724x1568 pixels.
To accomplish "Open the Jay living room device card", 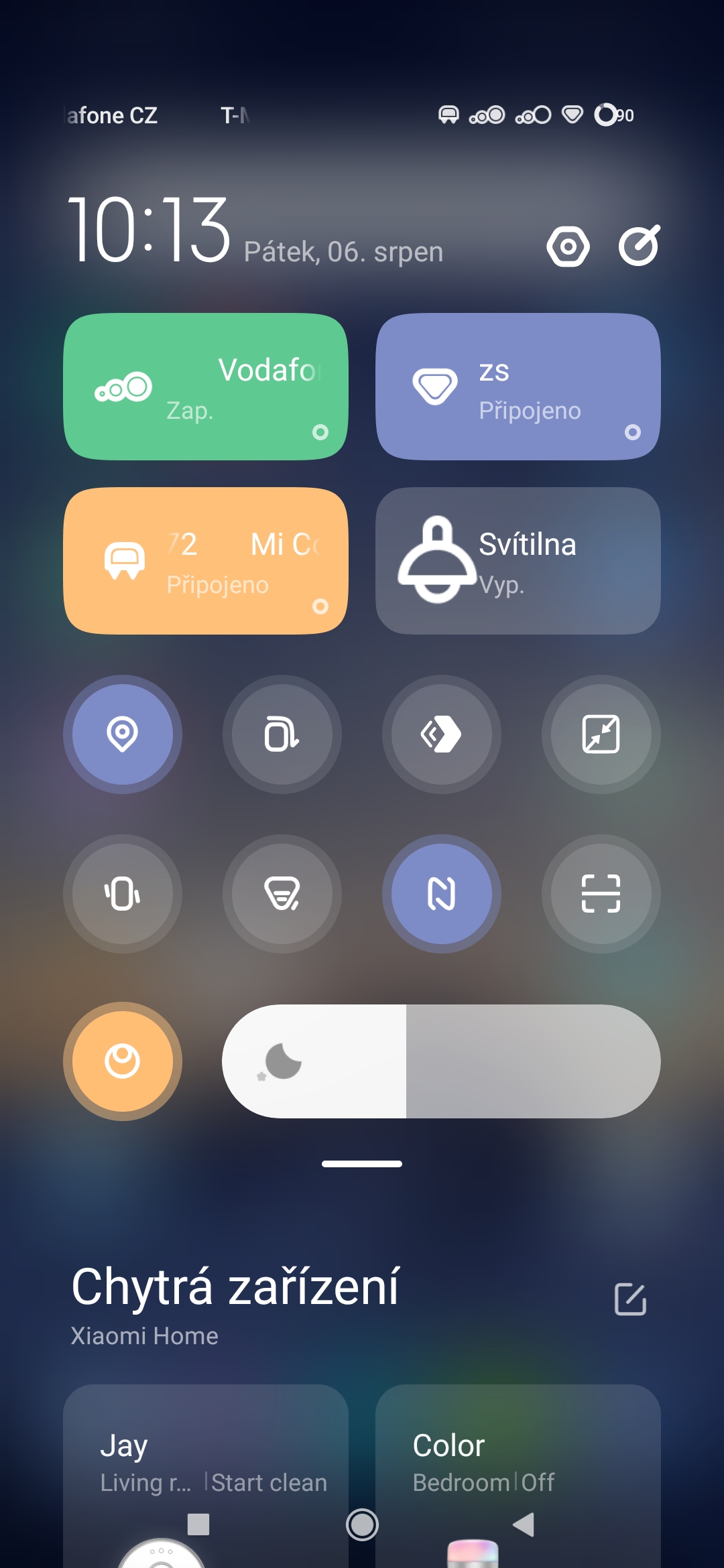I will tap(206, 1461).
